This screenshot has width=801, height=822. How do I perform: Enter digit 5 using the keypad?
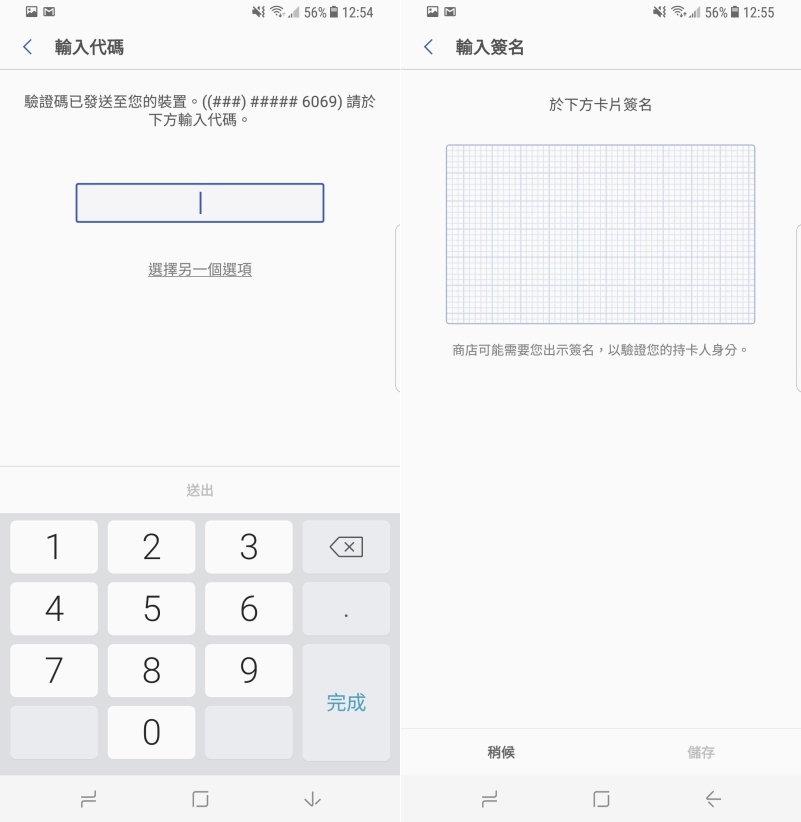click(151, 609)
